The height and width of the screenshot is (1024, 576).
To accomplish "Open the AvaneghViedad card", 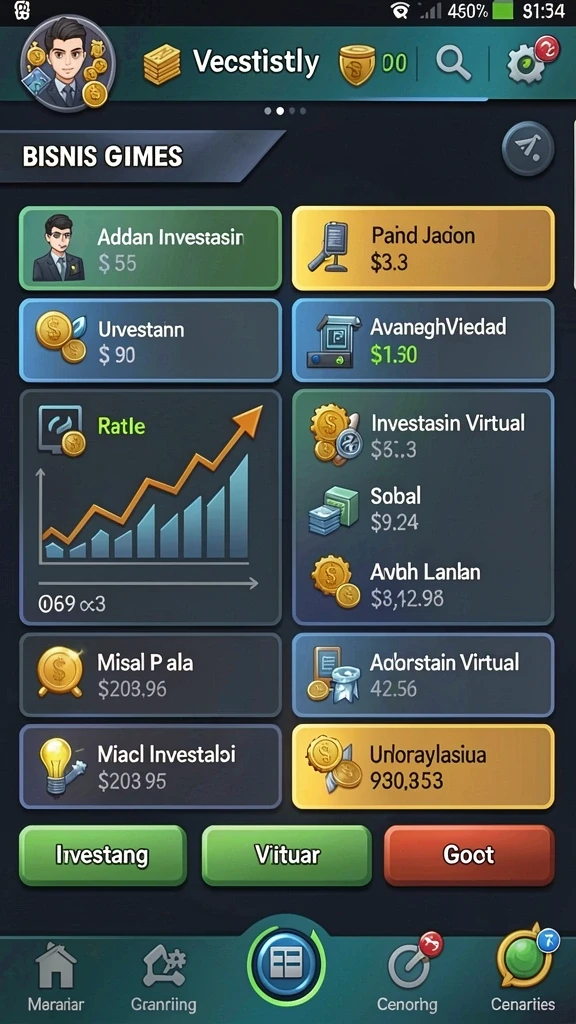I will click(423, 340).
